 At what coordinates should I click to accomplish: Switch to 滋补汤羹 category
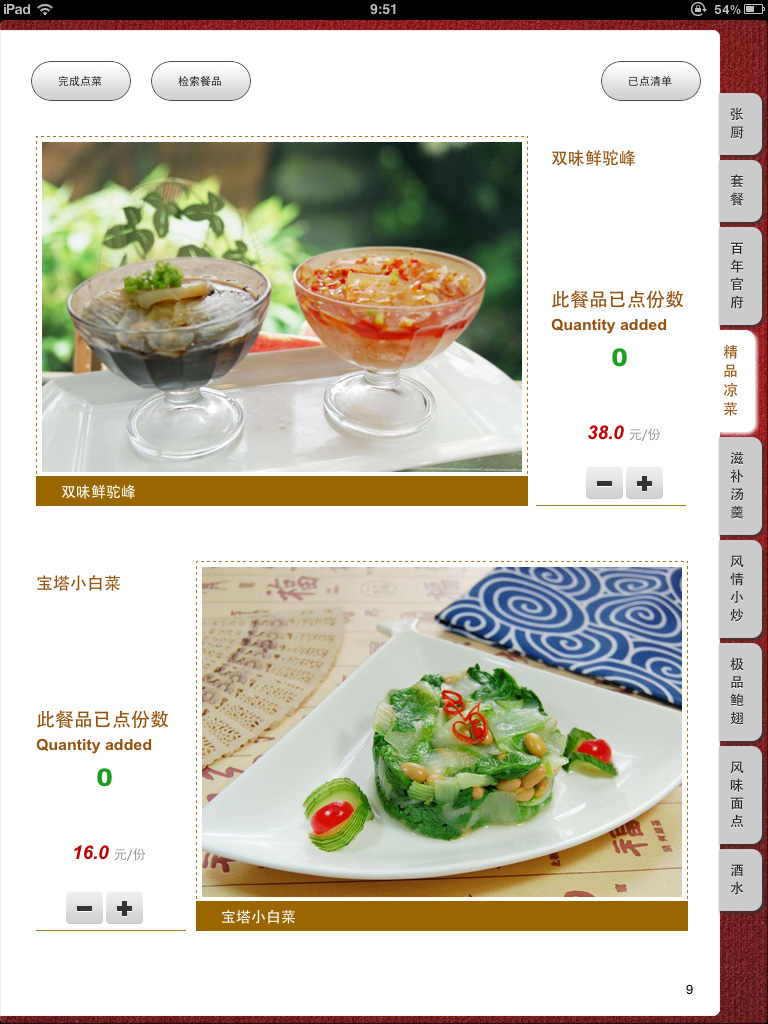(x=738, y=485)
